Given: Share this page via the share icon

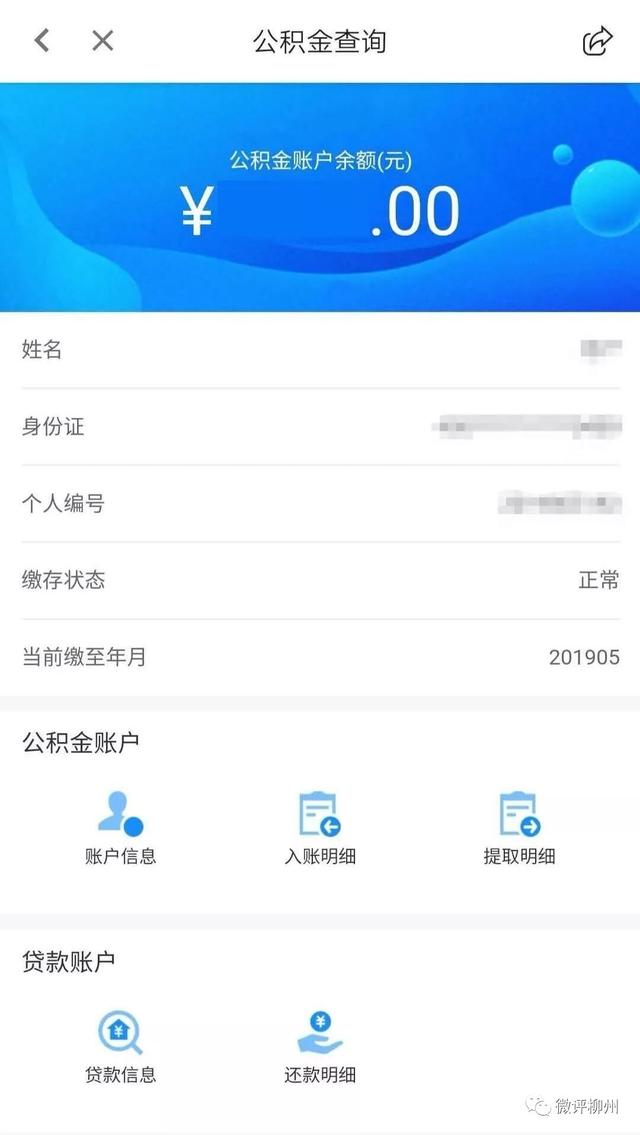Looking at the screenshot, I should (598, 41).
